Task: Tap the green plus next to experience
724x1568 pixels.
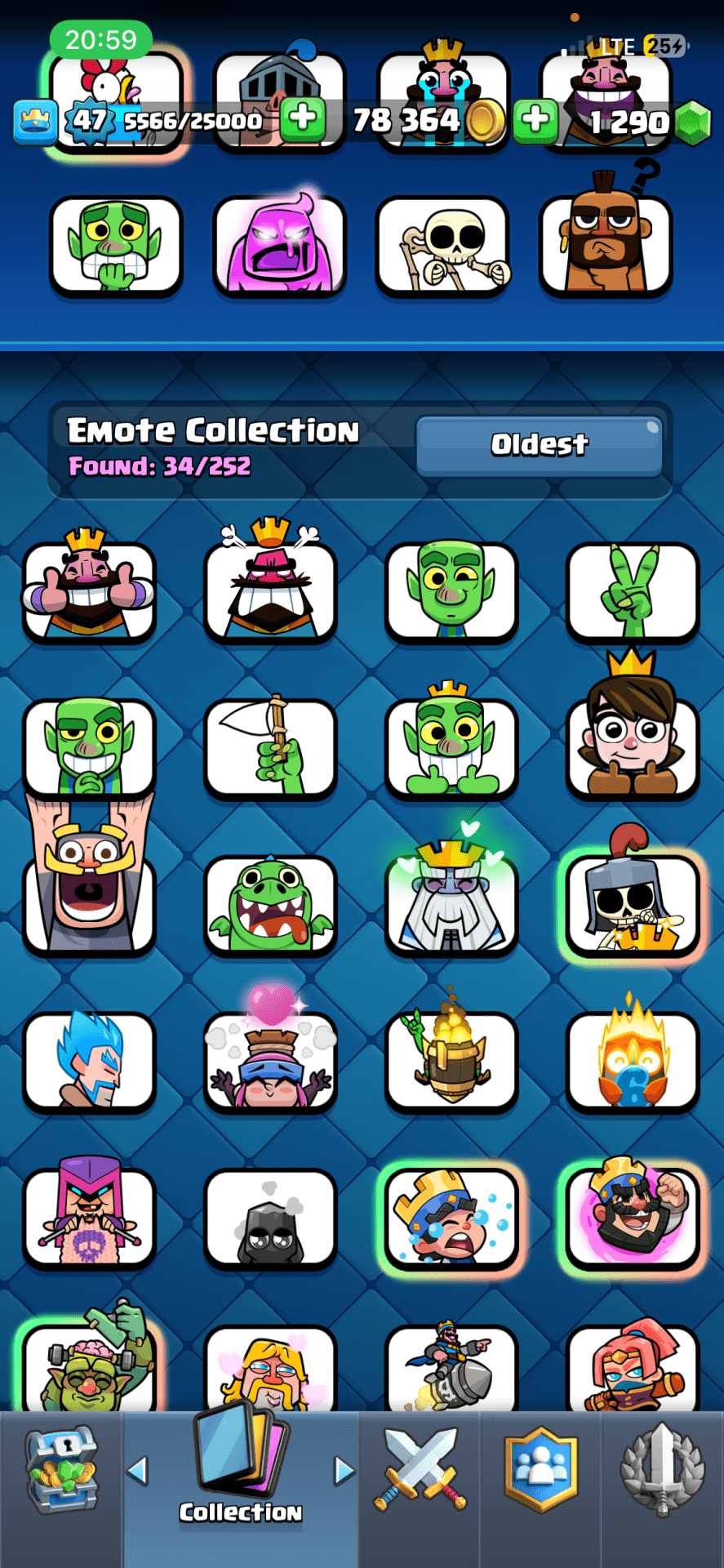Action: [303, 119]
